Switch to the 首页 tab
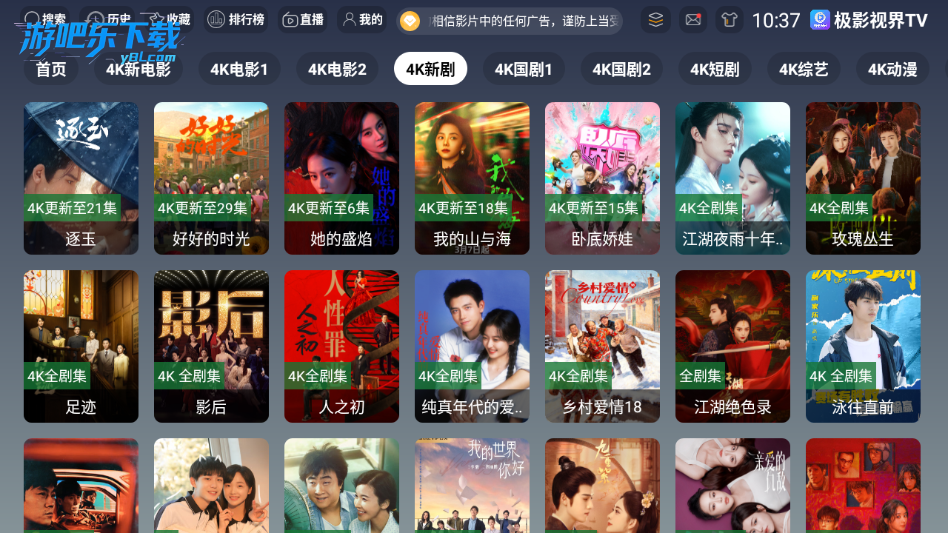This screenshot has width=948, height=533. point(51,69)
